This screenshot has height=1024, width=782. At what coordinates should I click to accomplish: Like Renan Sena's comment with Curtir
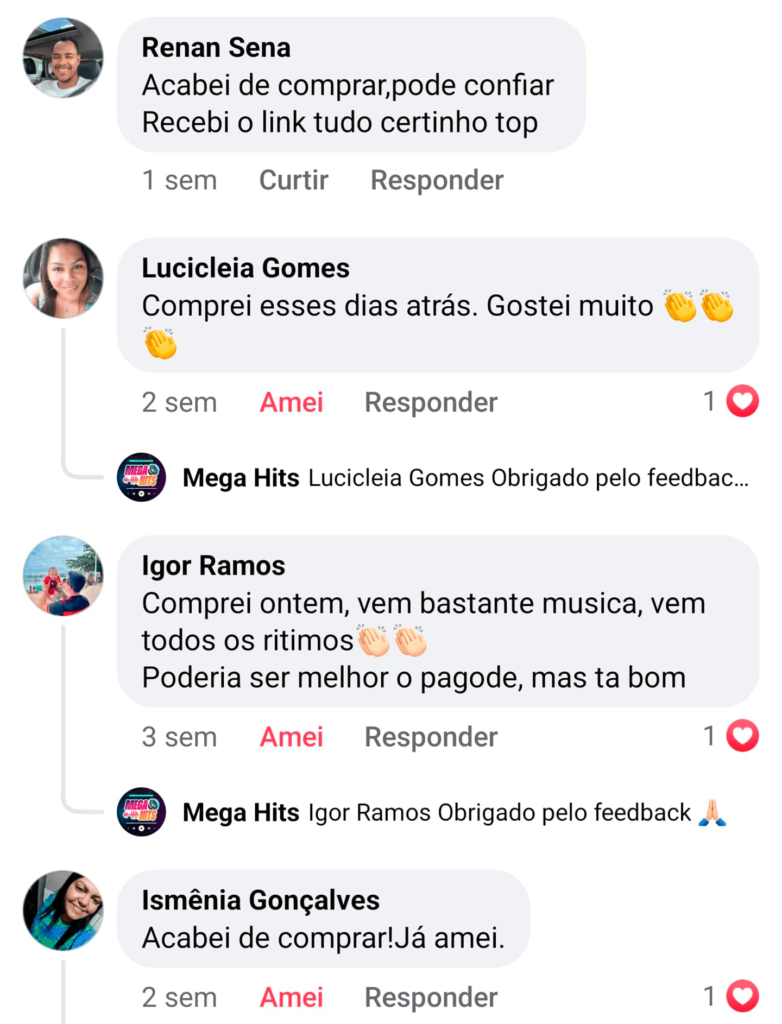293,180
